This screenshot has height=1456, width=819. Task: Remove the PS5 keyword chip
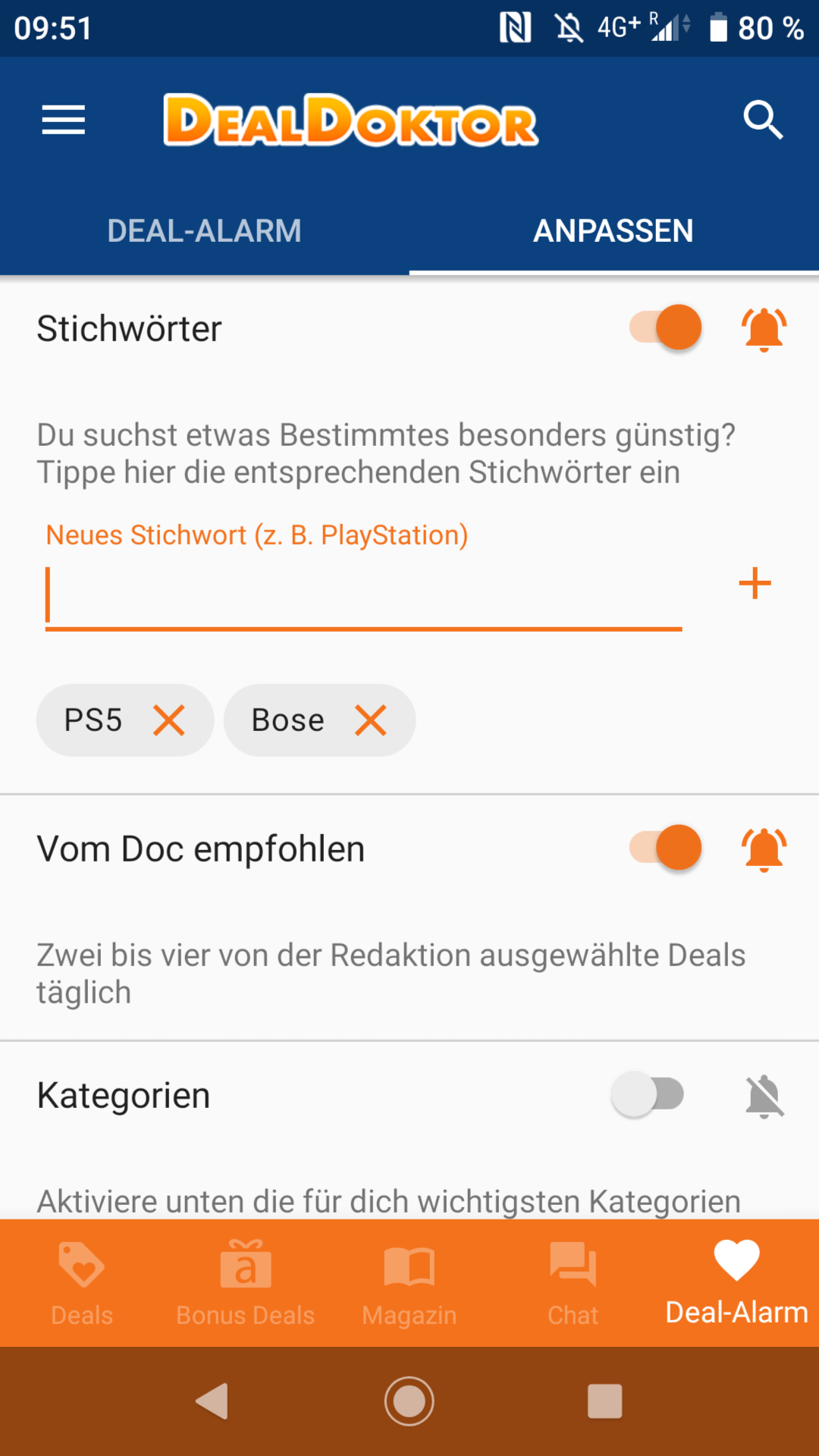click(x=169, y=720)
